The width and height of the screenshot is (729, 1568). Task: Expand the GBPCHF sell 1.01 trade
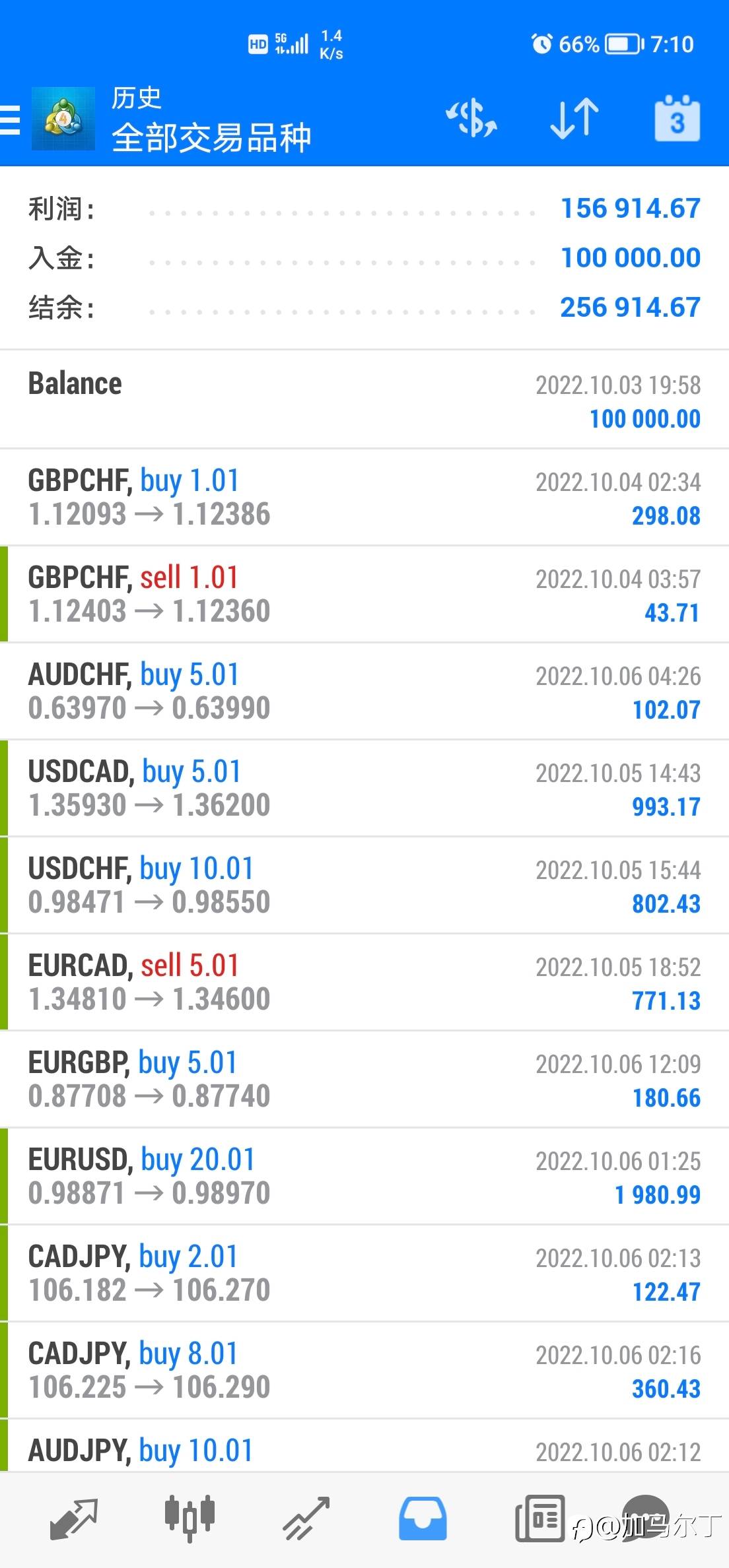point(364,595)
